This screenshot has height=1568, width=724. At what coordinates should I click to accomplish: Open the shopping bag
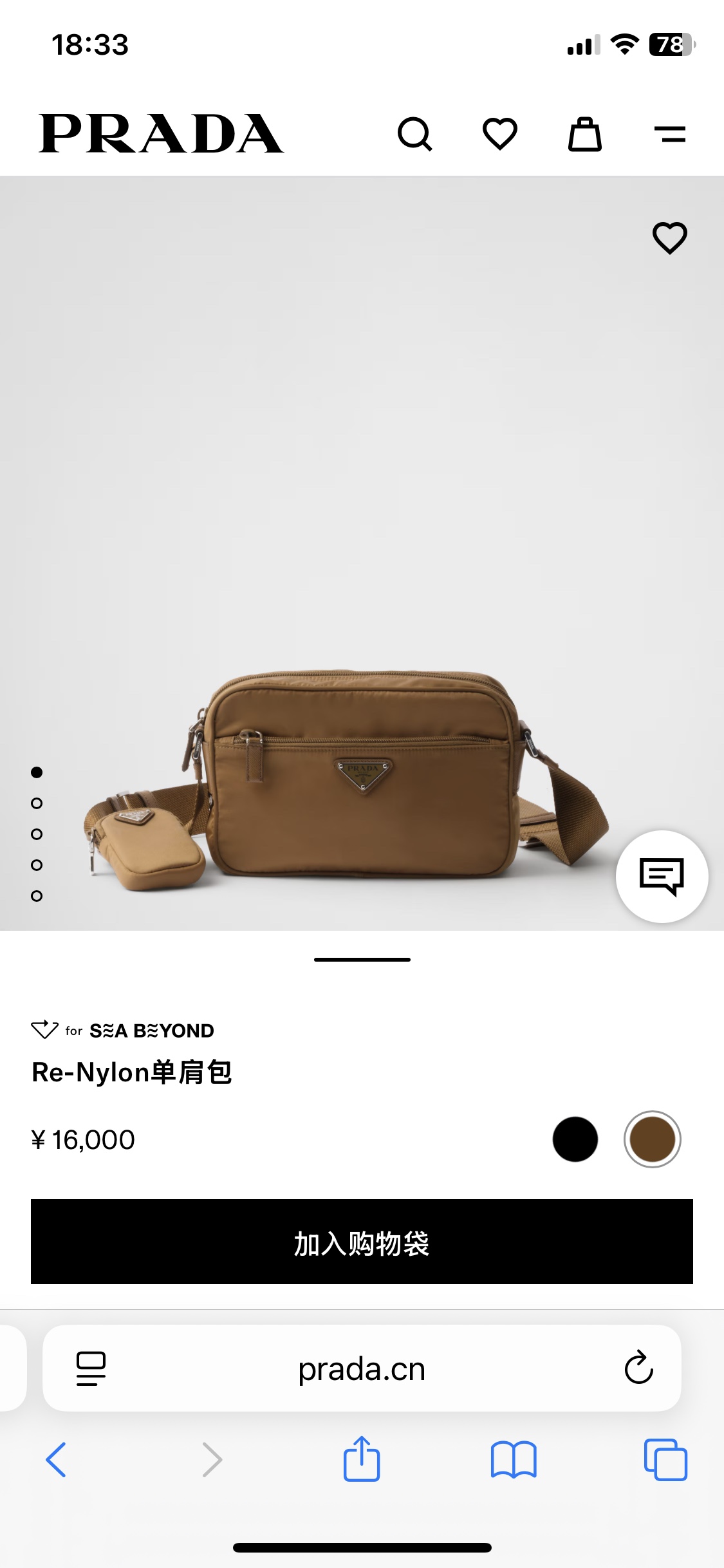pos(584,135)
